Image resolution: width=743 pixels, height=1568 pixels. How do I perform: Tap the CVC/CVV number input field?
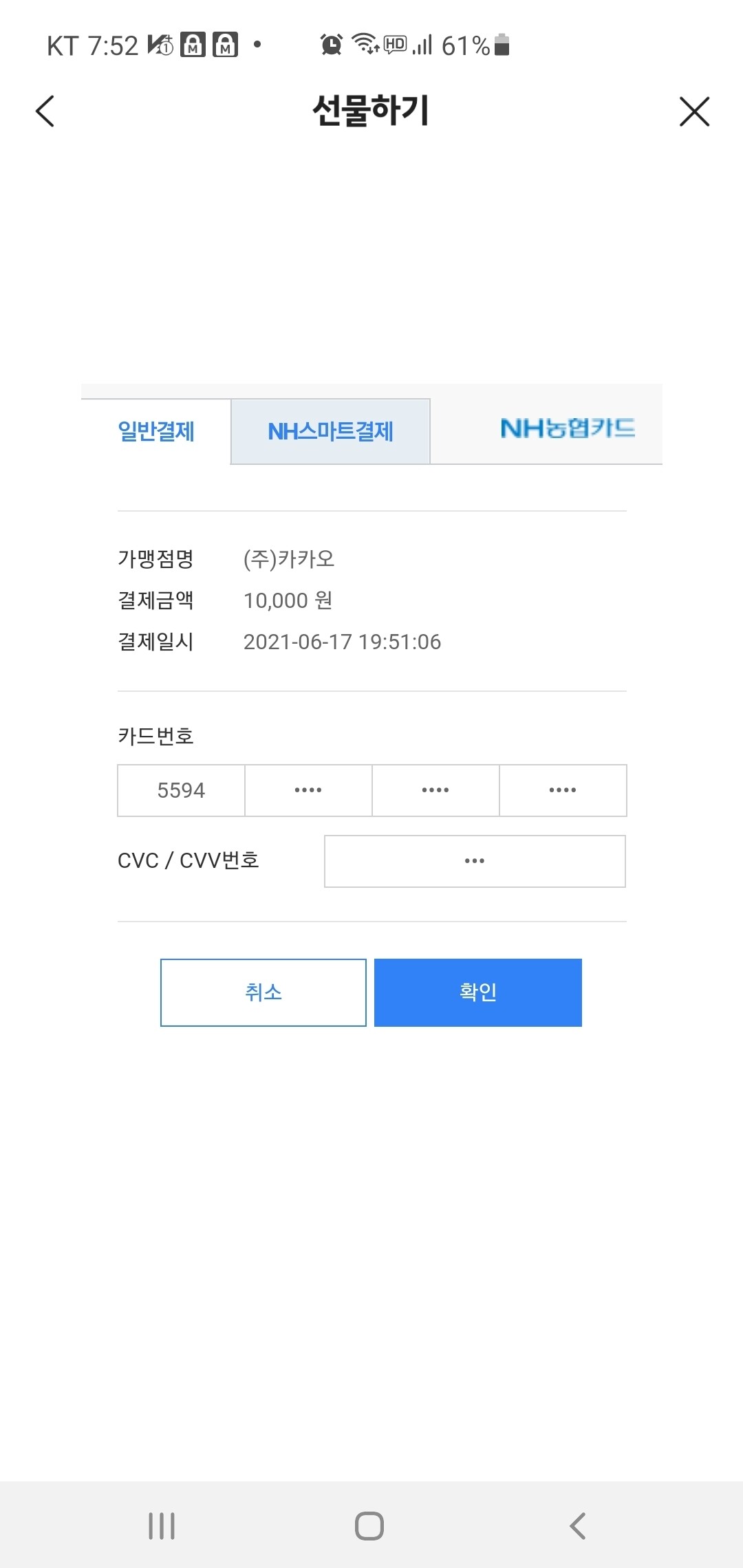pos(475,861)
